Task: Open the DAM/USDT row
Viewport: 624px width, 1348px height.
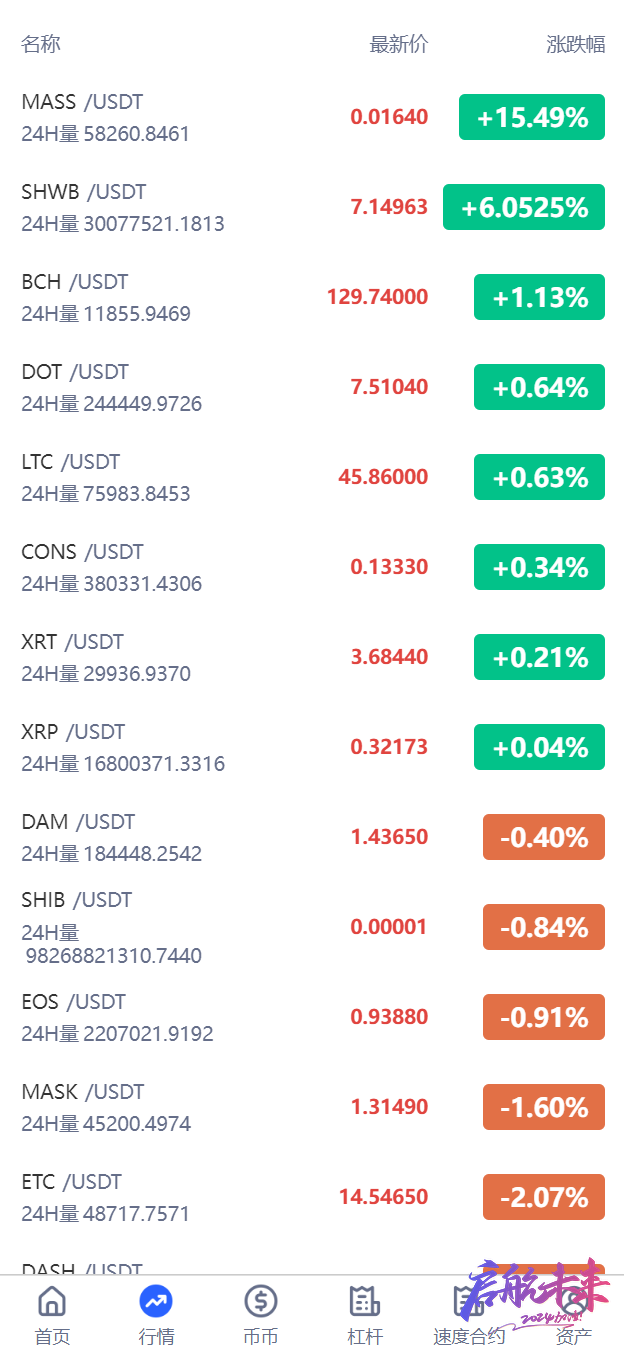Action: [312, 837]
